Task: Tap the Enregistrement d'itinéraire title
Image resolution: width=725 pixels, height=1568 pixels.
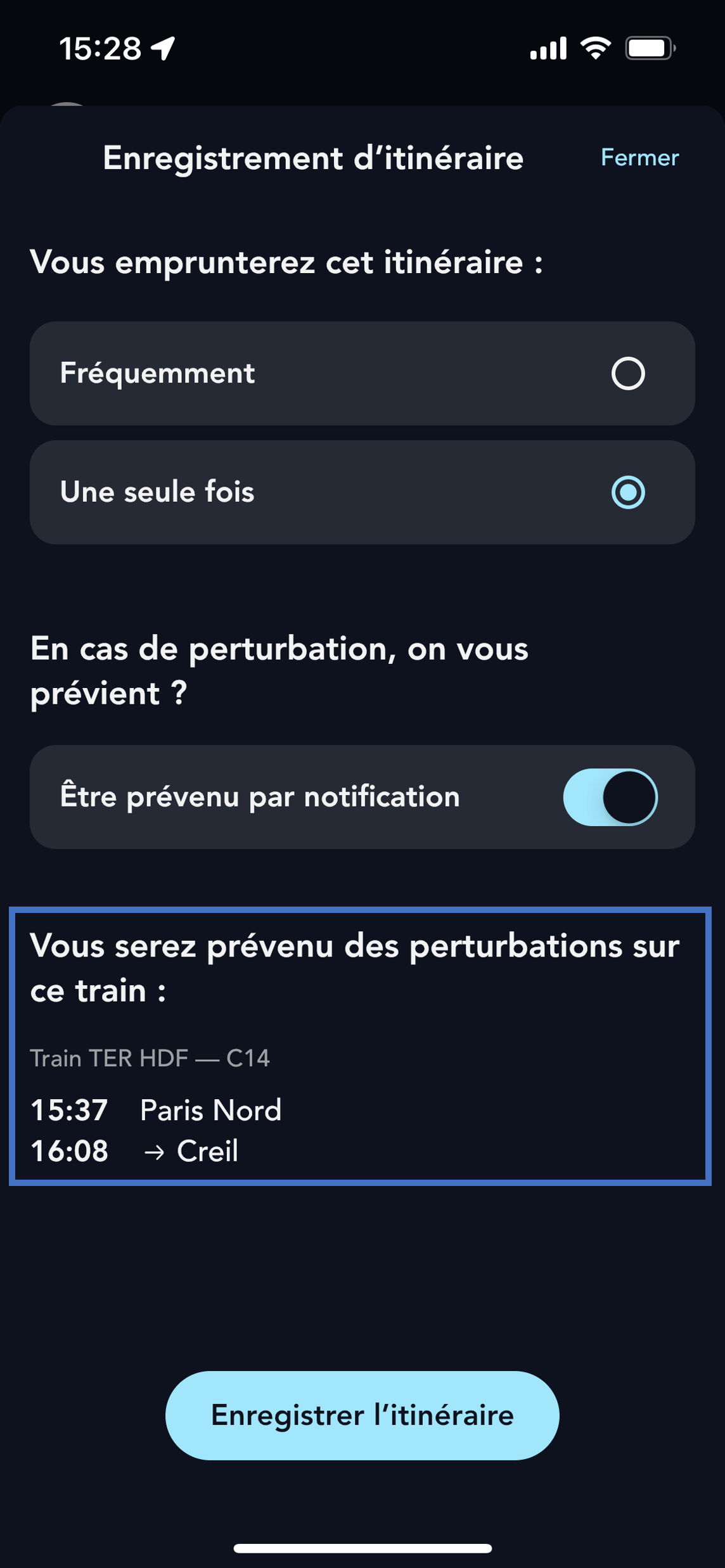Action: pos(312,158)
